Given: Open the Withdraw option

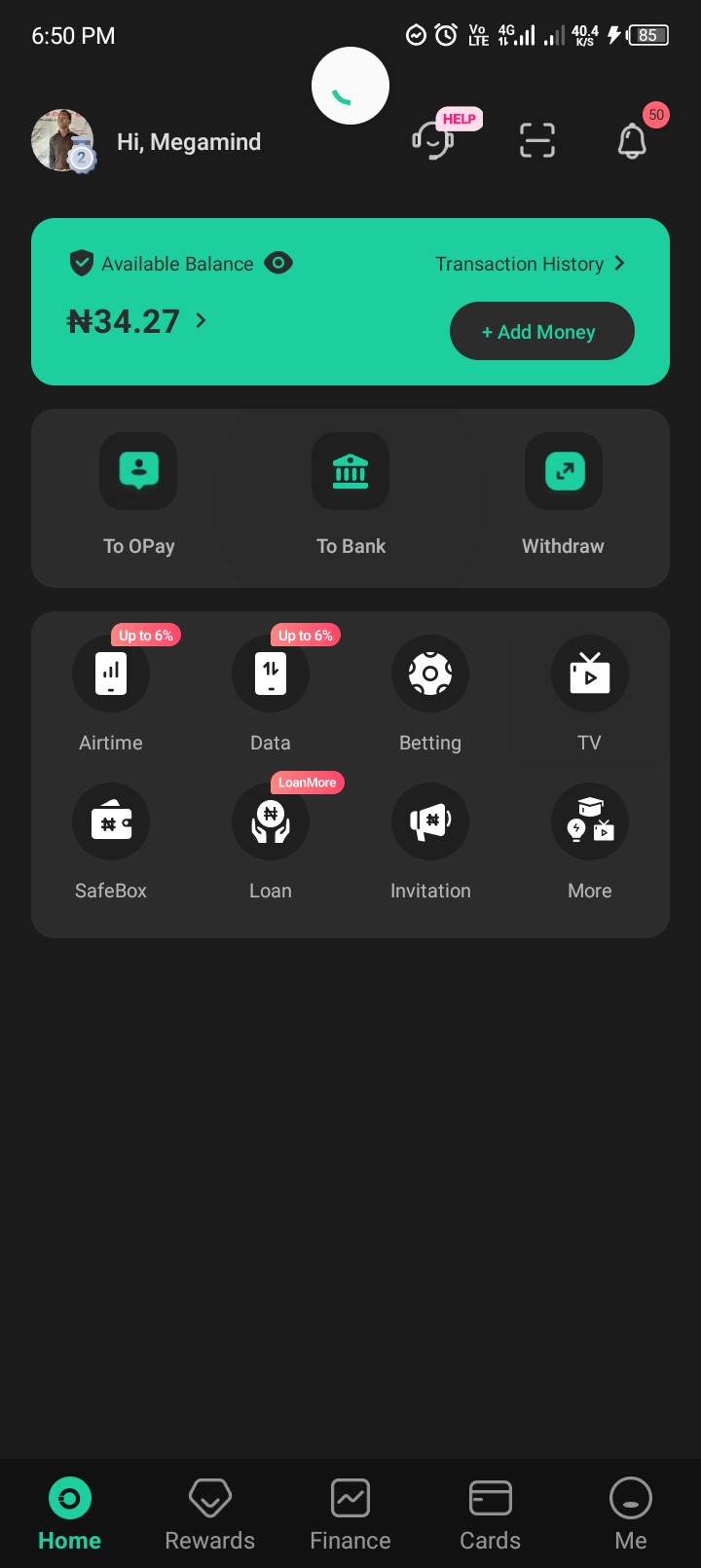Looking at the screenshot, I should (563, 495).
